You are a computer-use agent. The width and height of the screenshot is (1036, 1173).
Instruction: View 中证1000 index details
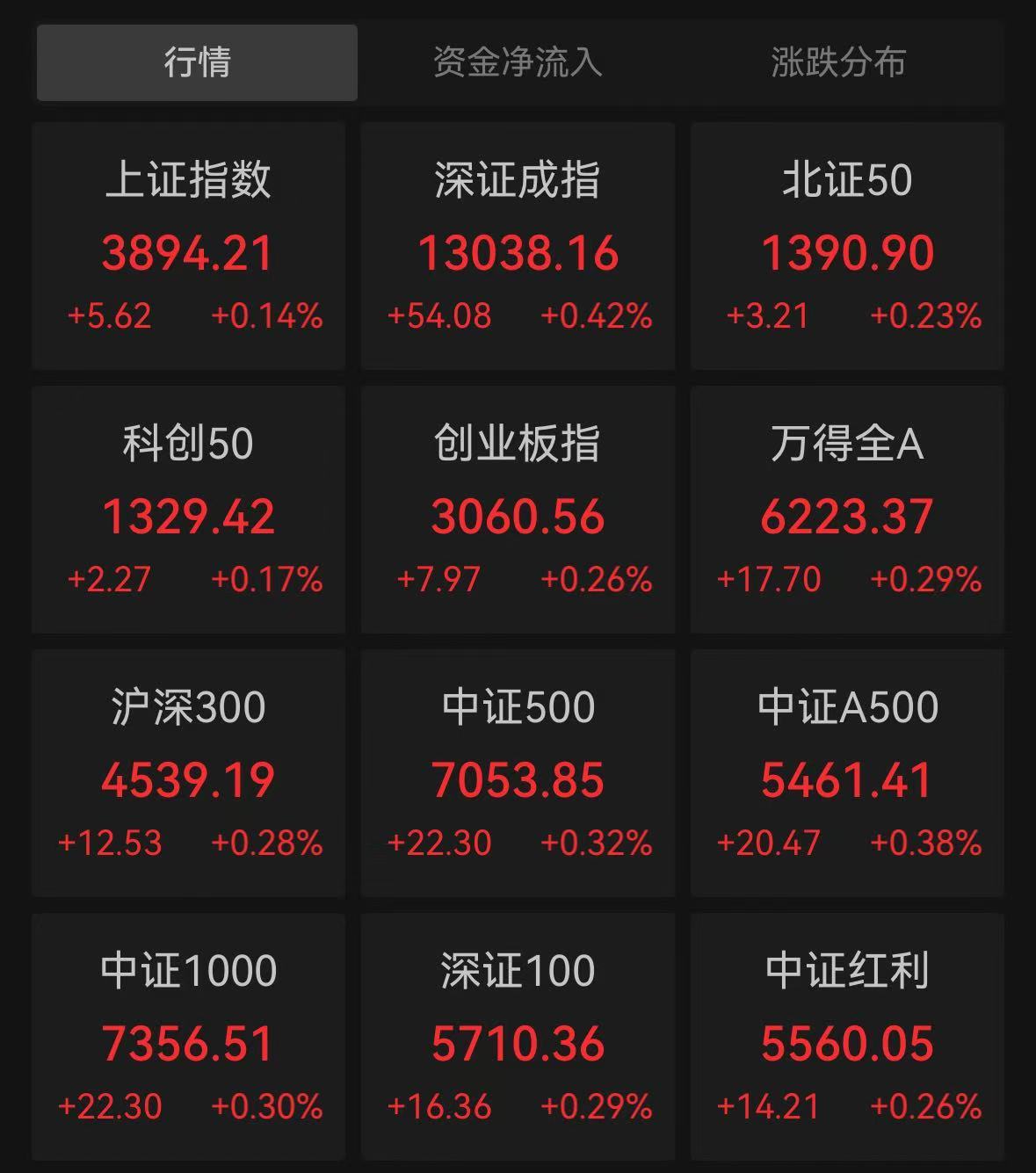pyautogui.click(x=188, y=1037)
